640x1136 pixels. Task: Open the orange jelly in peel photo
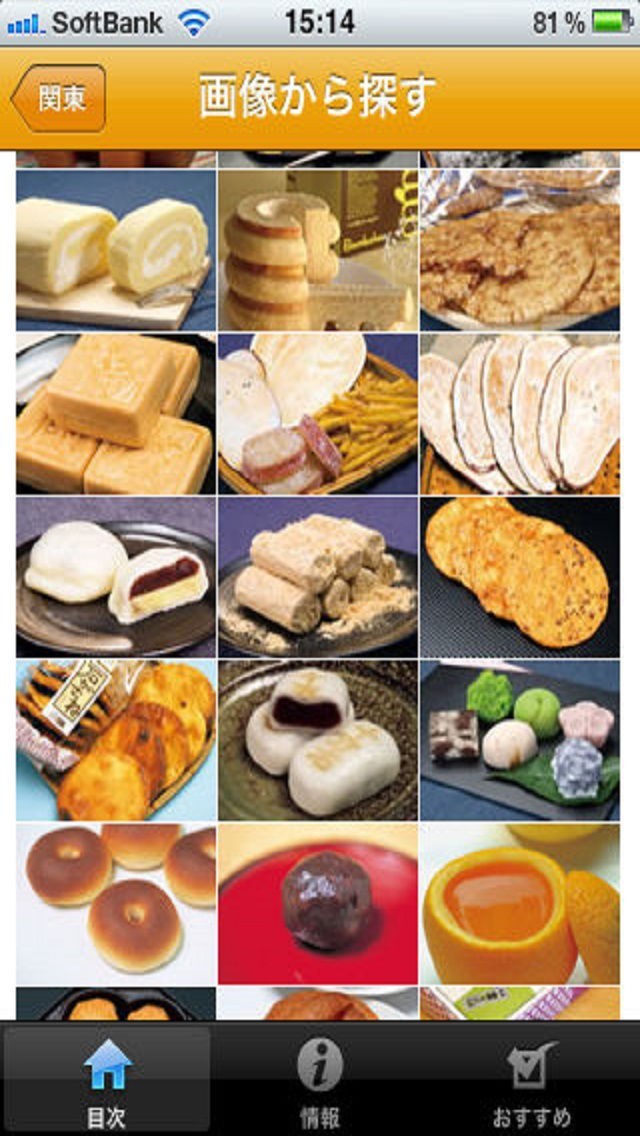pyautogui.click(x=520, y=904)
